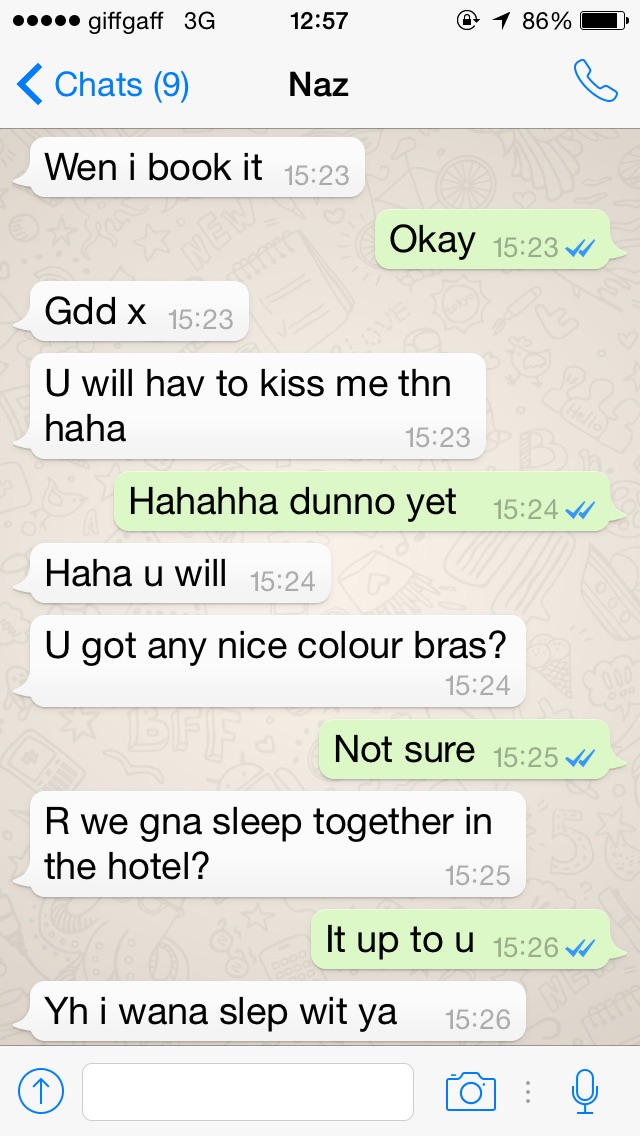640x1136 pixels.
Task: Record a voice message with microphone
Action: 585,1091
